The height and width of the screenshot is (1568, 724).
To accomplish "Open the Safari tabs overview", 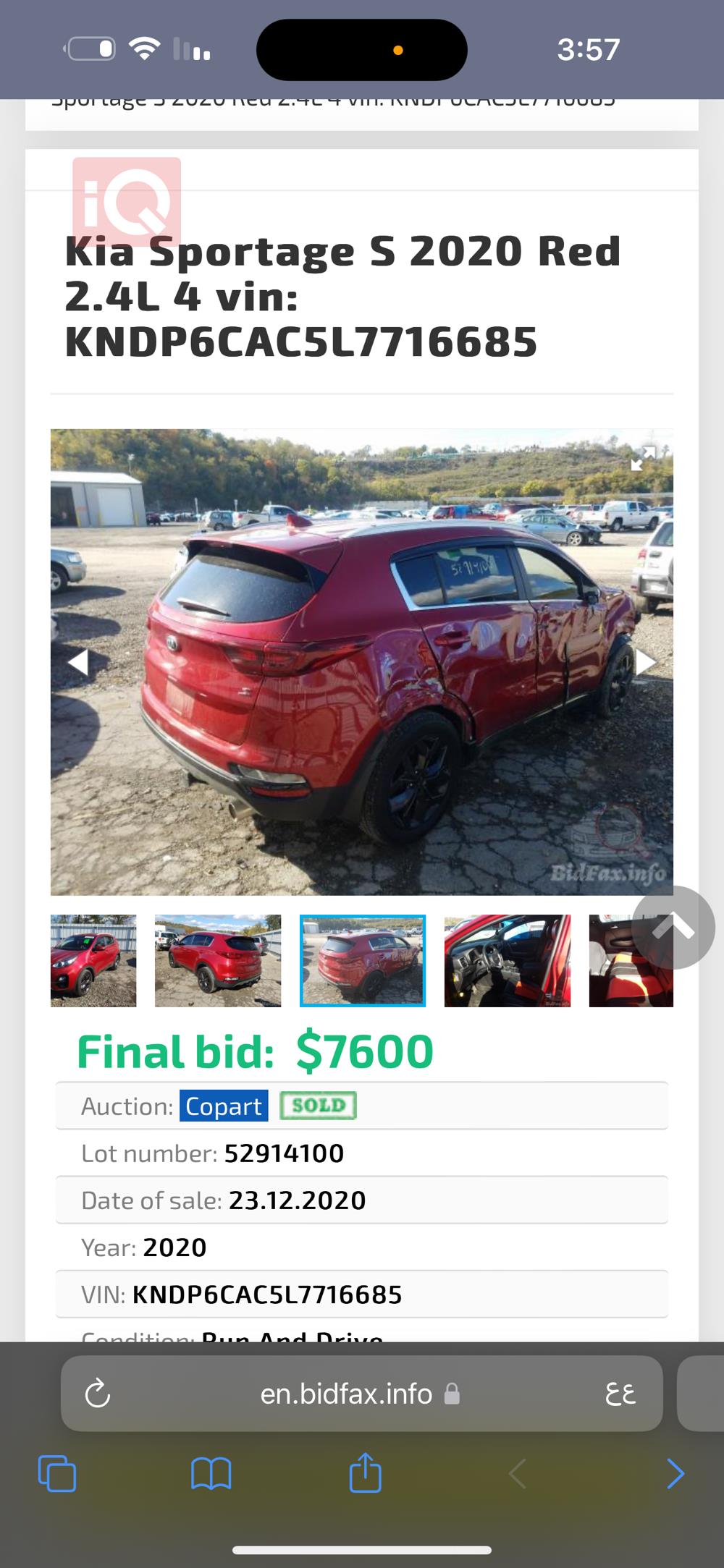I will pos(57,1473).
